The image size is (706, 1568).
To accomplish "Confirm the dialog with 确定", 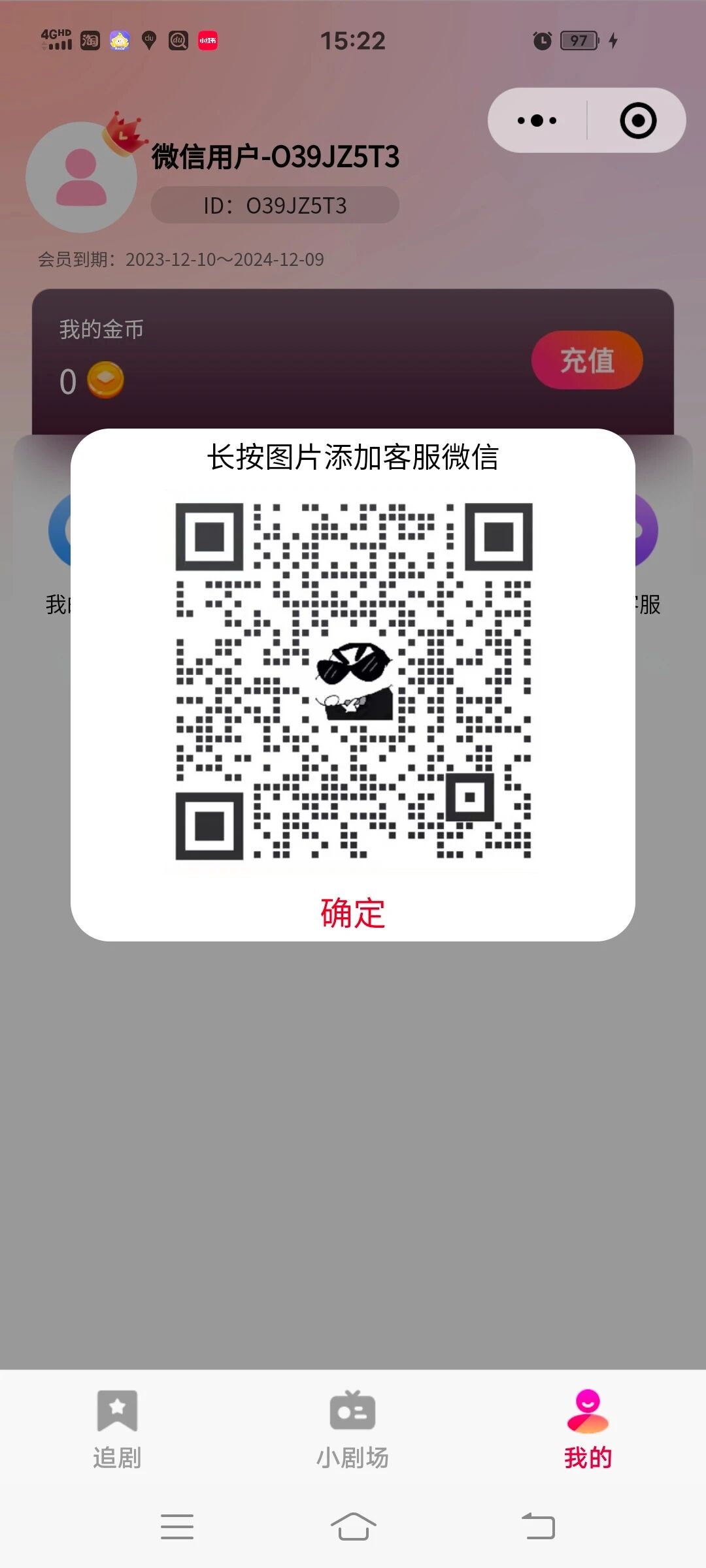I will (x=352, y=913).
